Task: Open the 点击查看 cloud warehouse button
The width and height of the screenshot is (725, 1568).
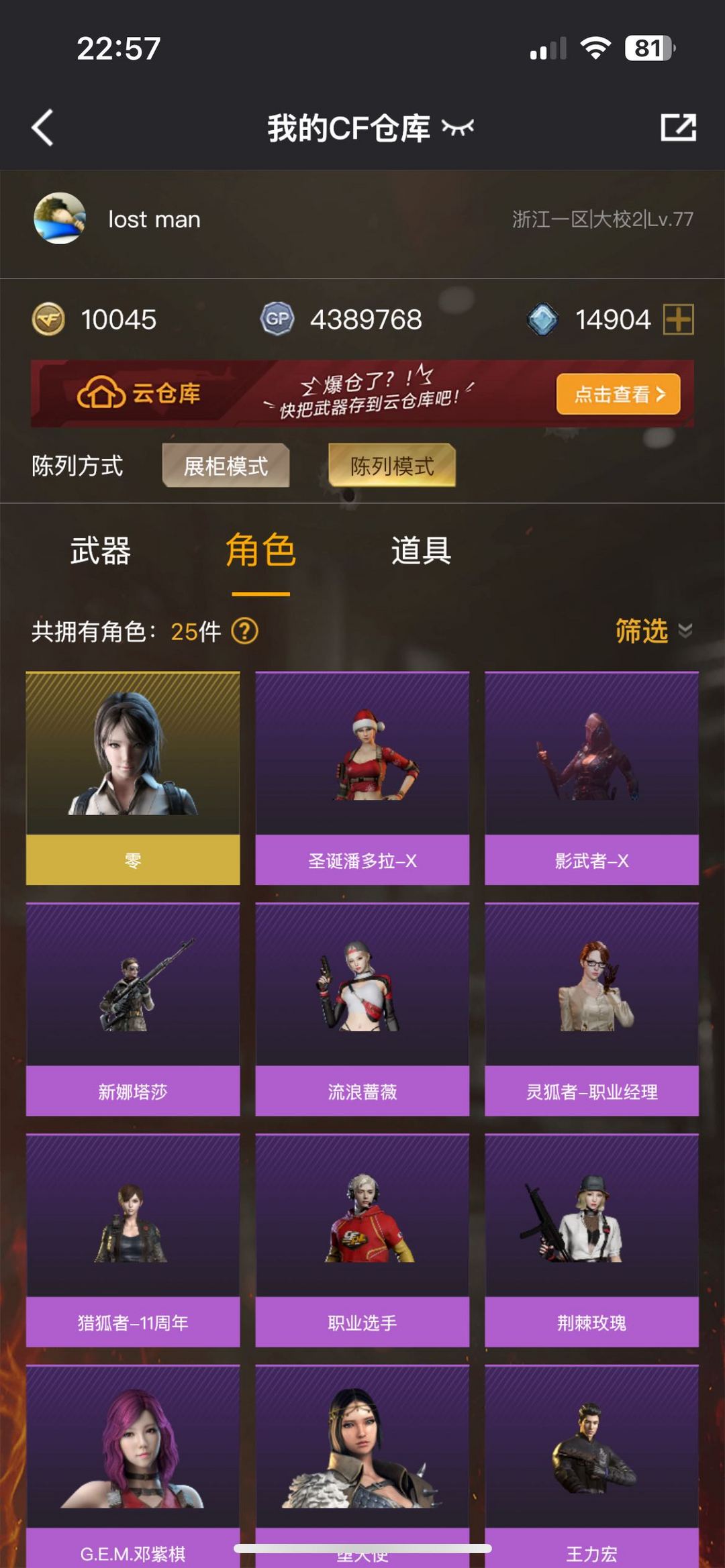Action: click(618, 394)
